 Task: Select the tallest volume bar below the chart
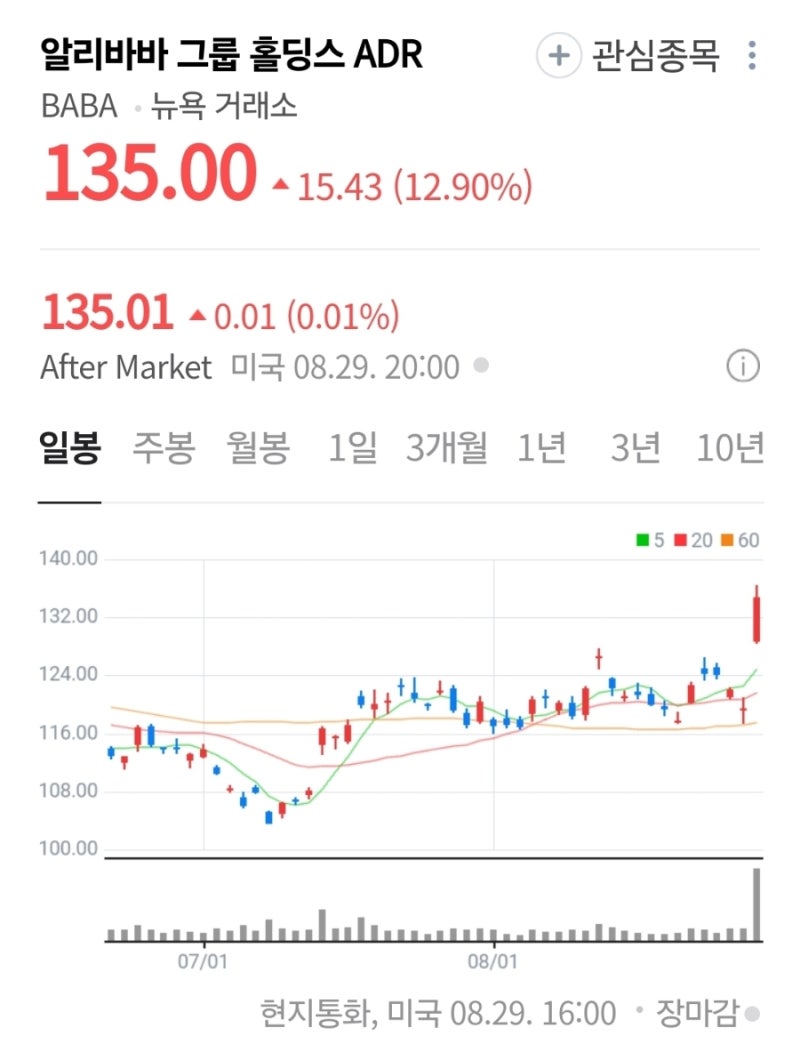click(x=758, y=905)
